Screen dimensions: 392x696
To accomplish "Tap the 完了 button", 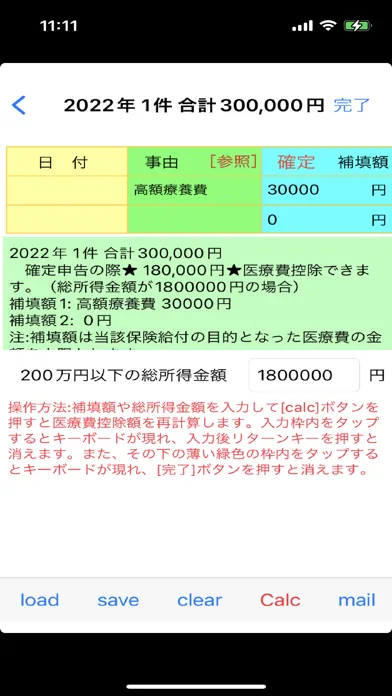I will [x=352, y=106].
